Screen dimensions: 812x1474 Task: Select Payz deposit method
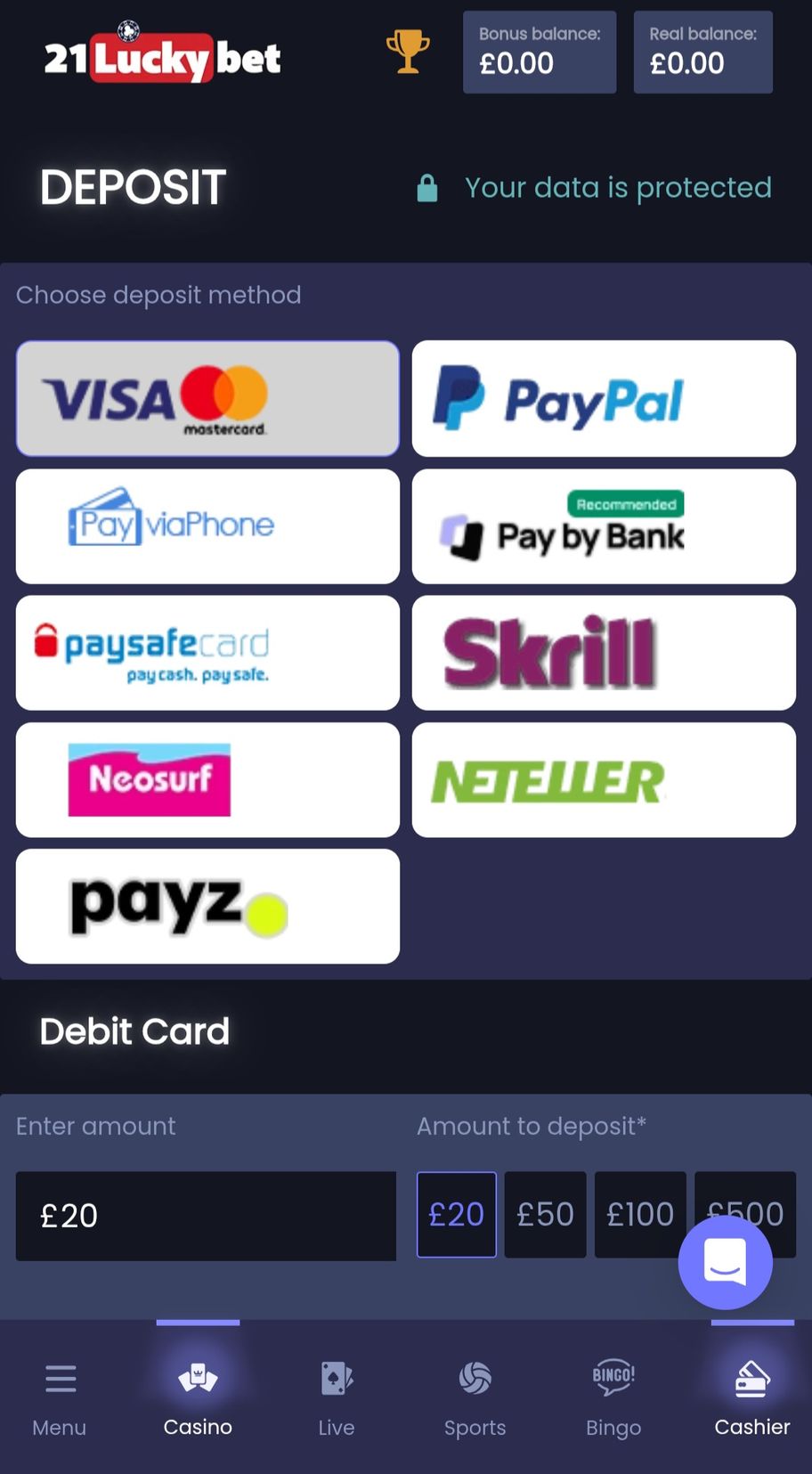[207, 906]
